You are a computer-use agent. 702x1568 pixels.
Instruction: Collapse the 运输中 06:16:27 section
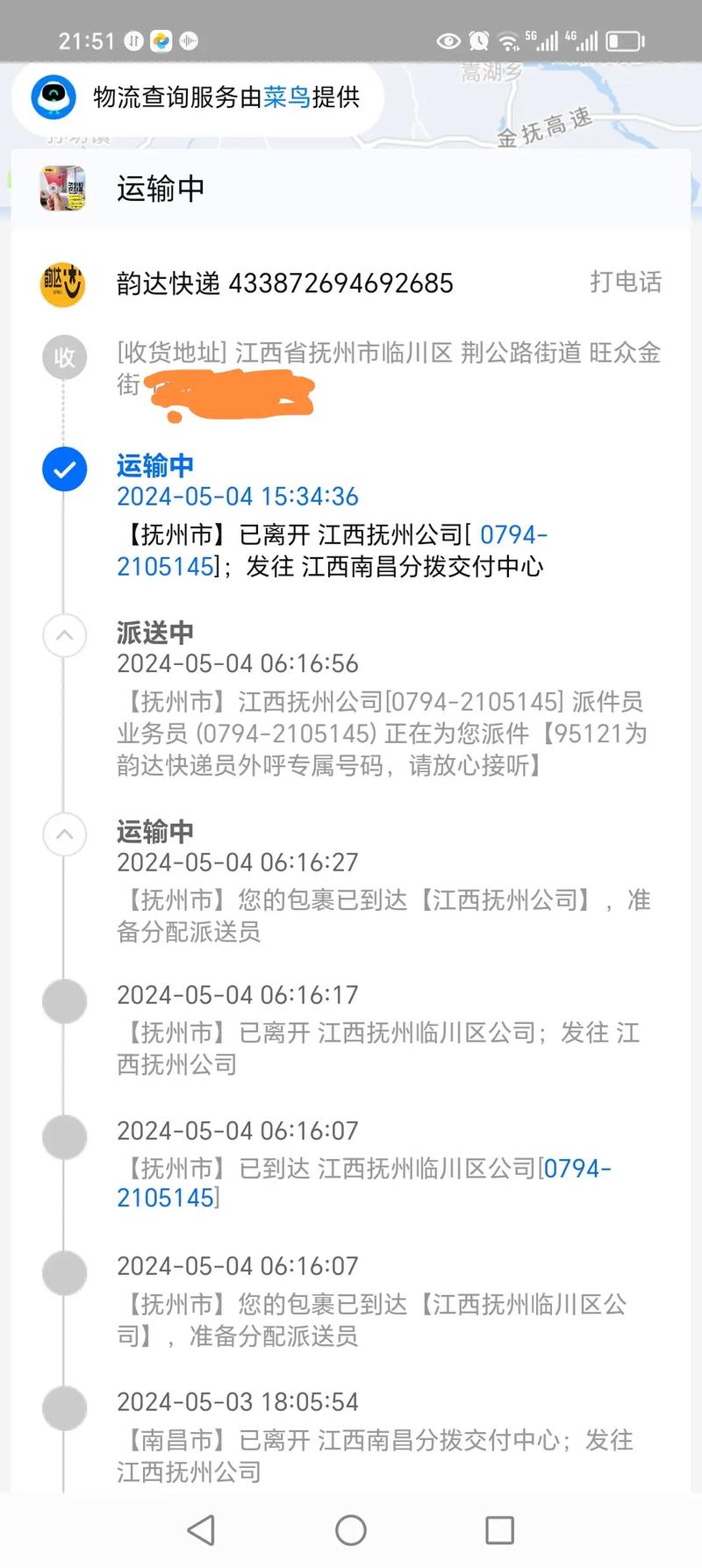(63, 834)
